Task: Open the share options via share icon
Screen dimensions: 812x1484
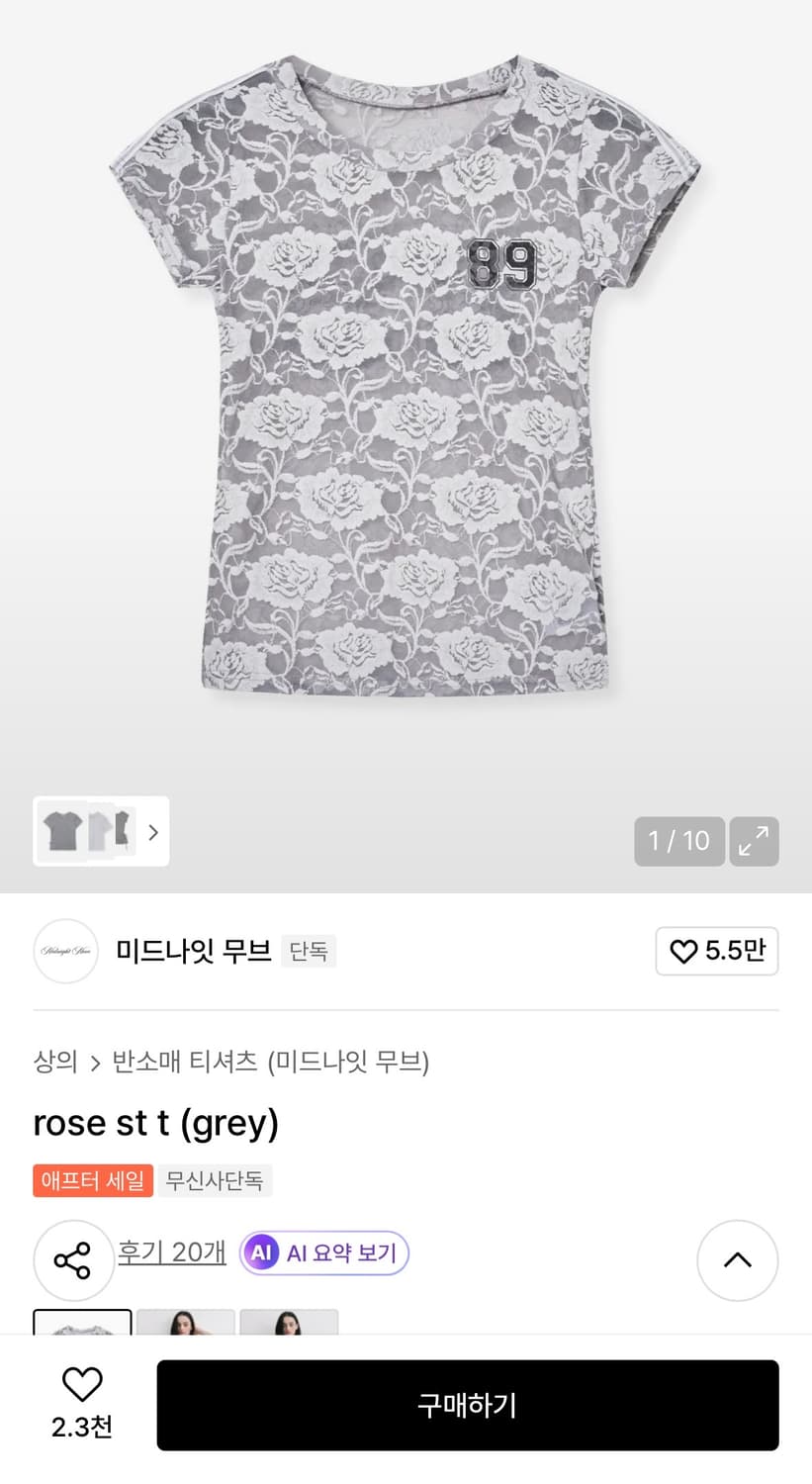Action: [73, 1260]
